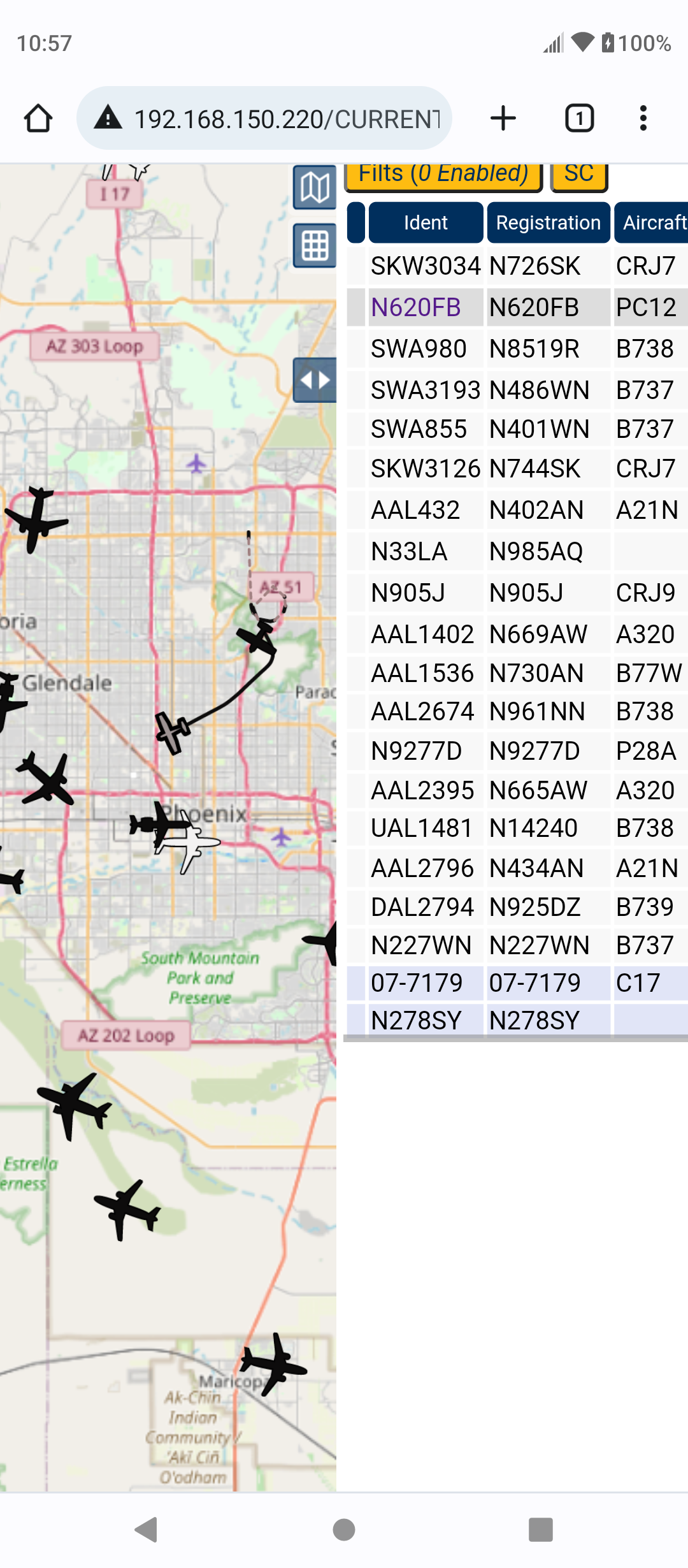Viewport: 688px width, 1568px height.
Task: Select the SWA980 row in the table
Action: 517,349
